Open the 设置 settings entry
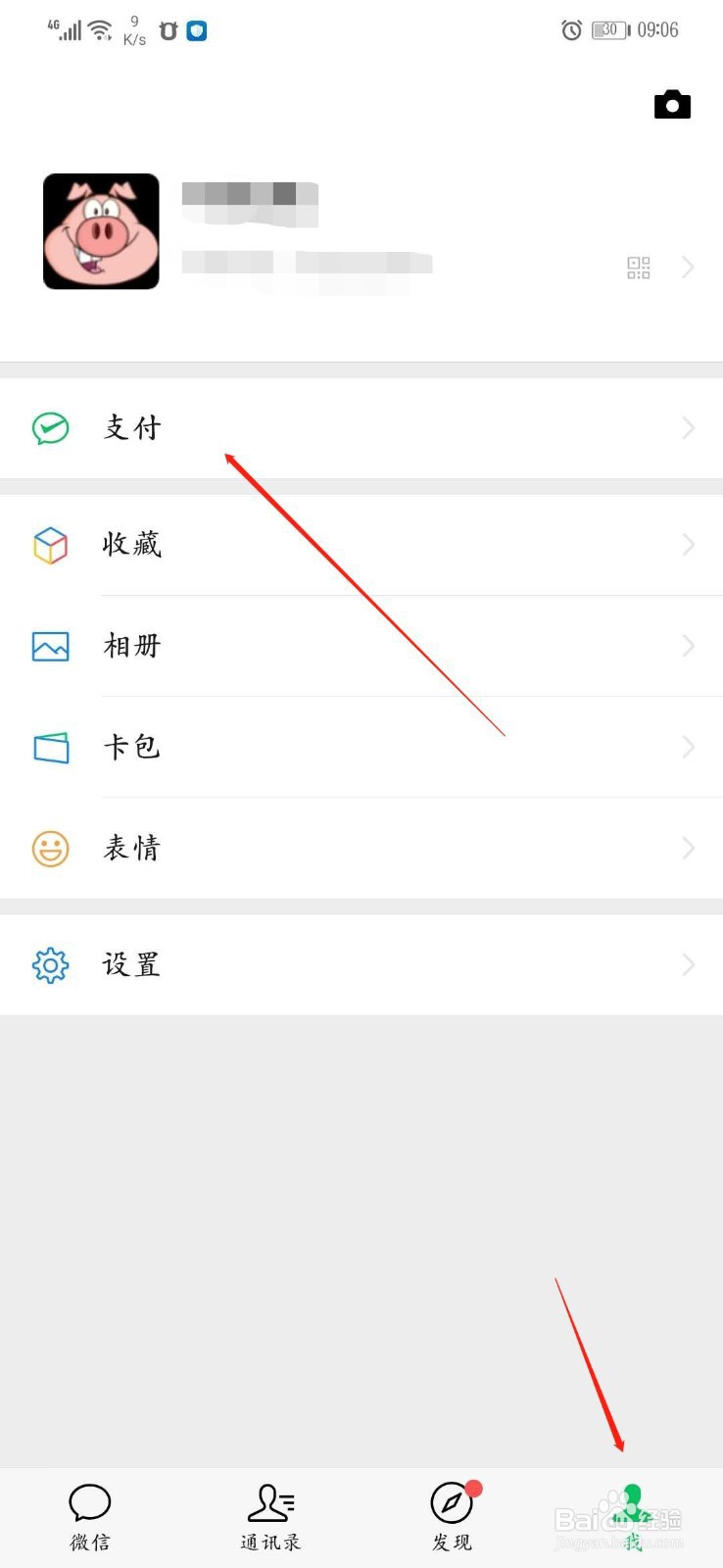The image size is (723, 1568). point(130,964)
